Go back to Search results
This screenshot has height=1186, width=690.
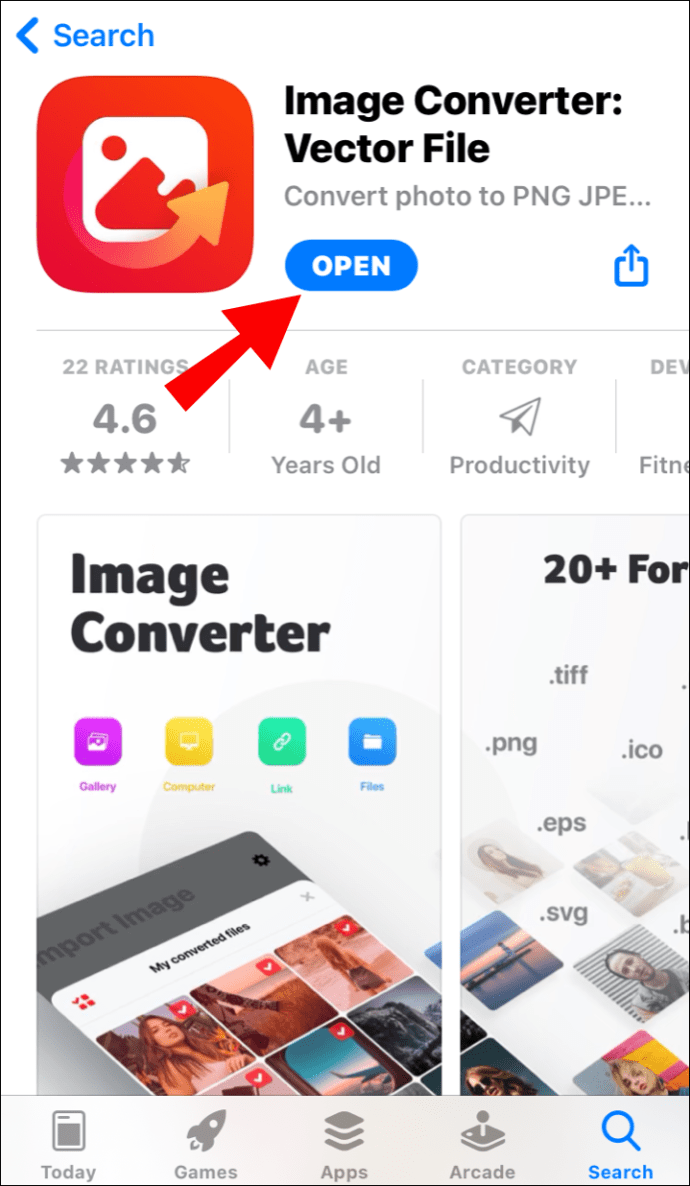86,36
